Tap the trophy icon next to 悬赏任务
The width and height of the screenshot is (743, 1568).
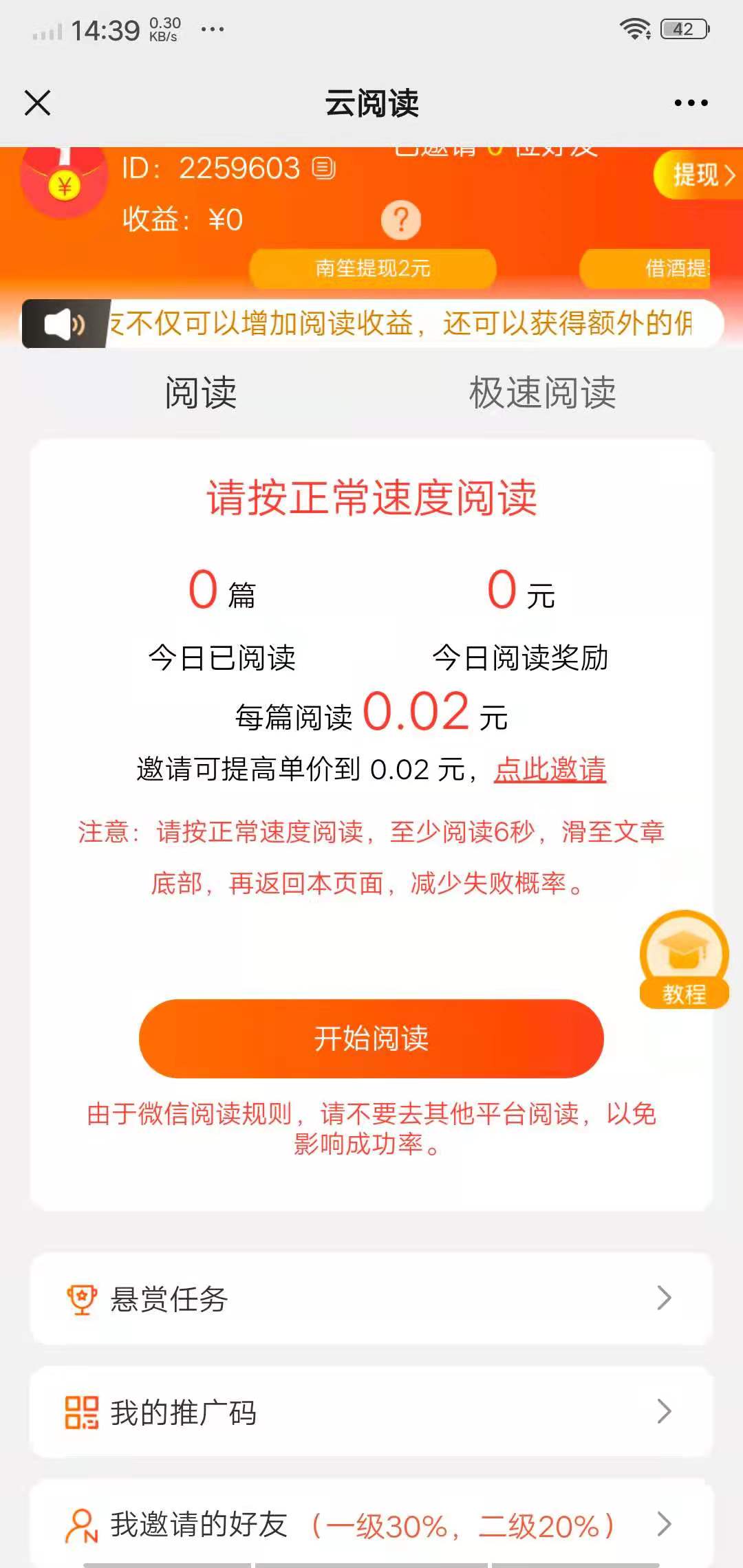click(x=80, y=1298)
